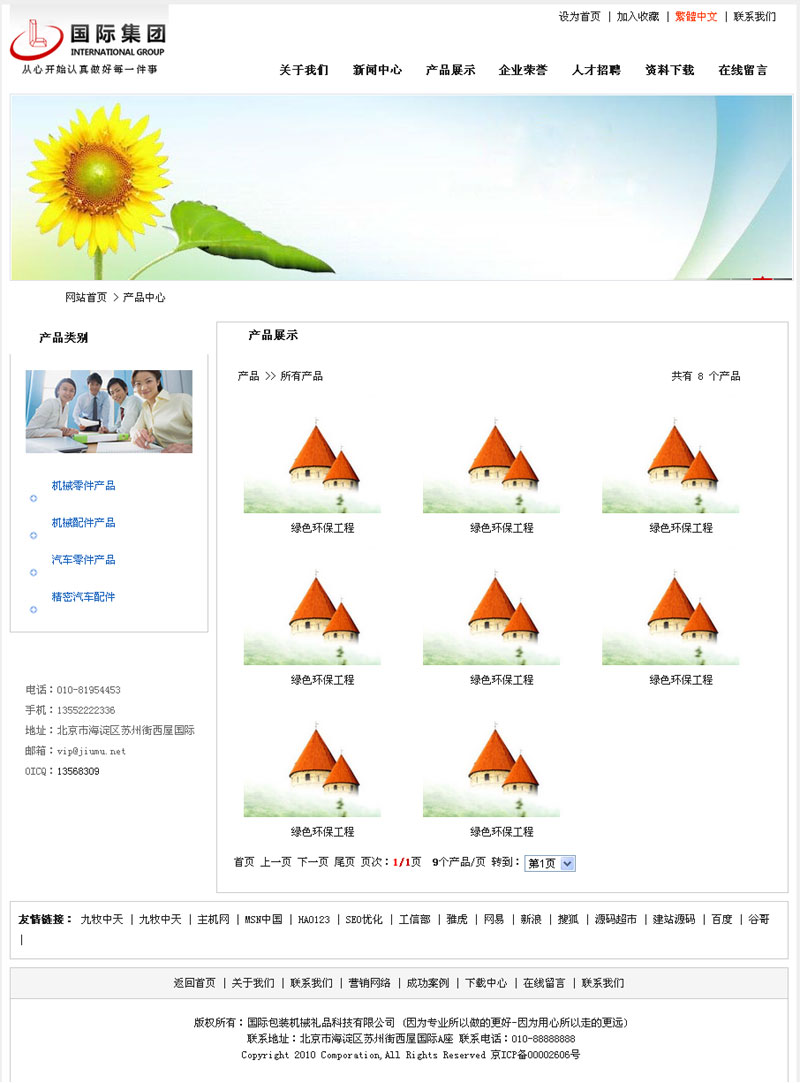Viewport: 800px width, 1083px height.
Task: Open 营销网络 footer link
Action: coord(369,983)
